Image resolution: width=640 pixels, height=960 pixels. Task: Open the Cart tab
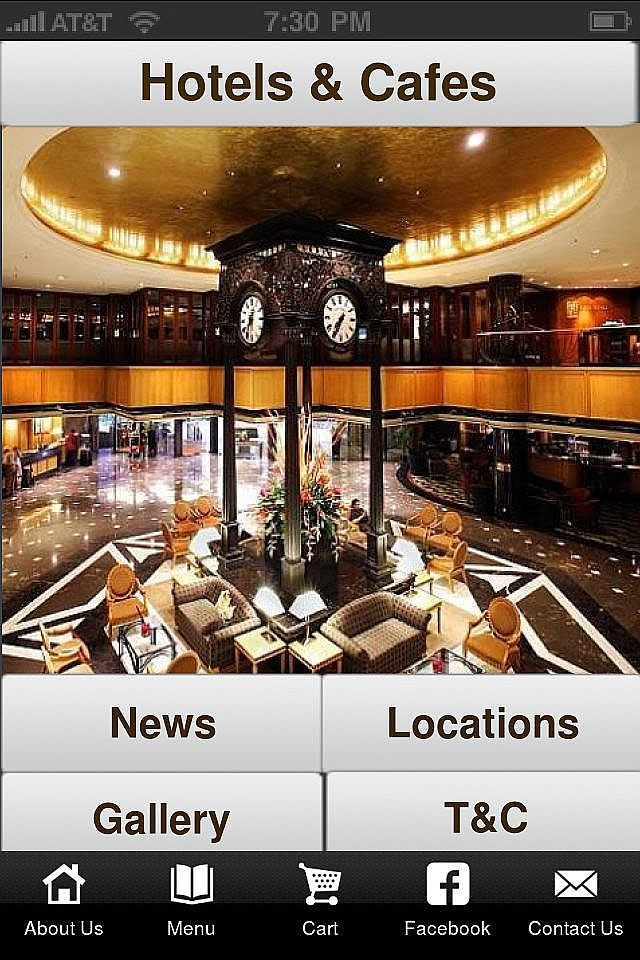coord(320,900)
